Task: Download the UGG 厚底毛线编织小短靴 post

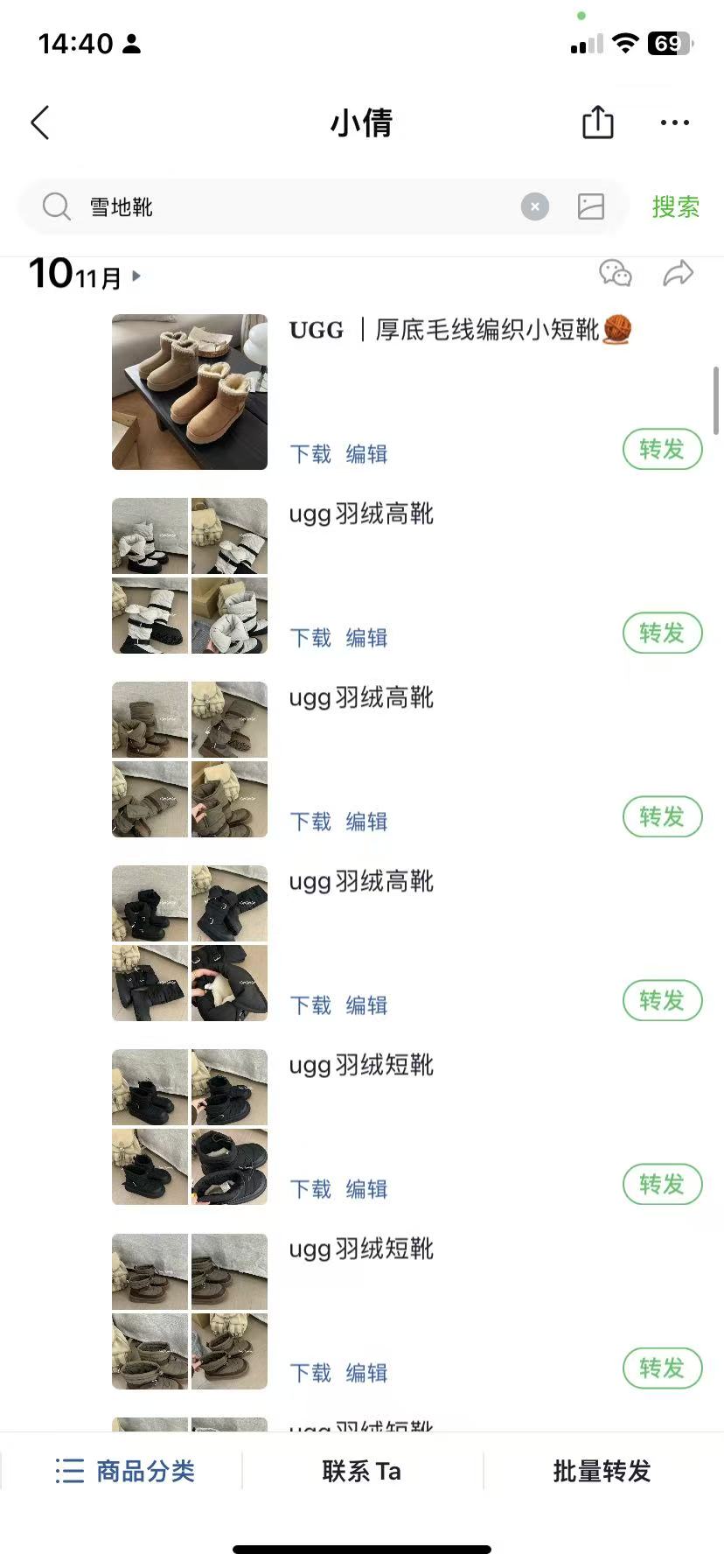Action: (310, 454)
